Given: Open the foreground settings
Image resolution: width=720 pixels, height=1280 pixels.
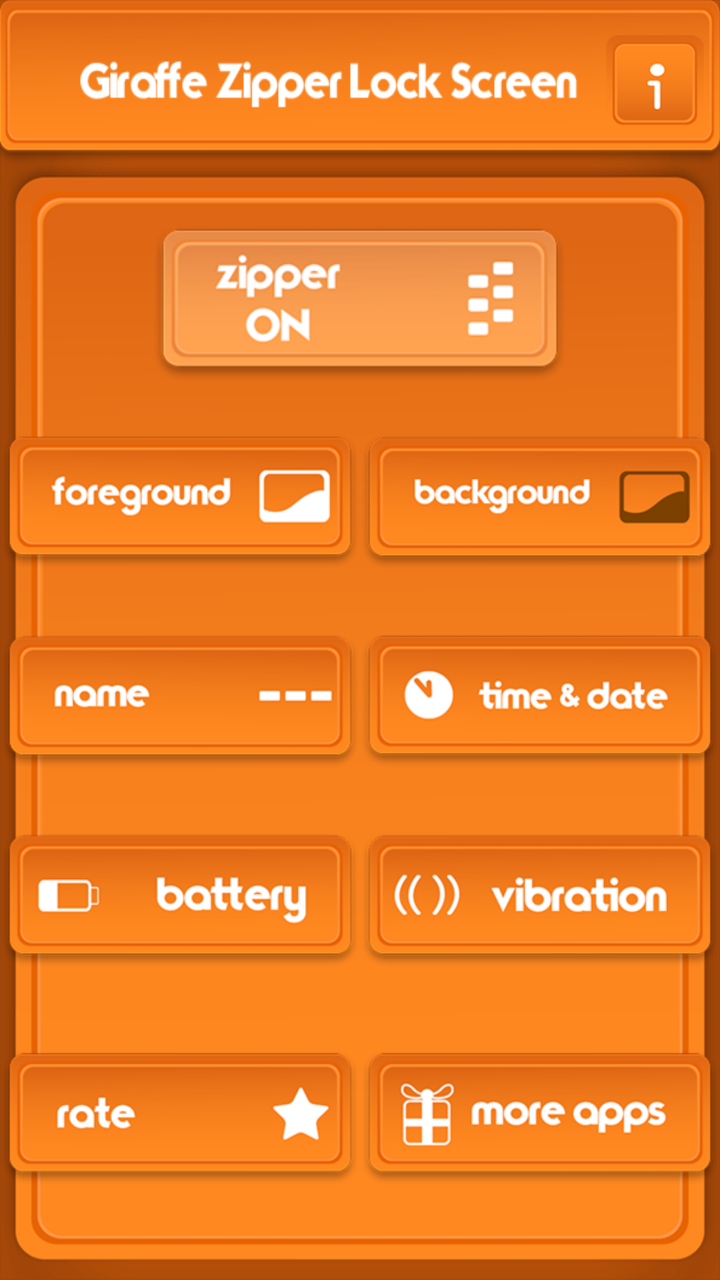Looking at the screenshot, I should click(180, 495).
